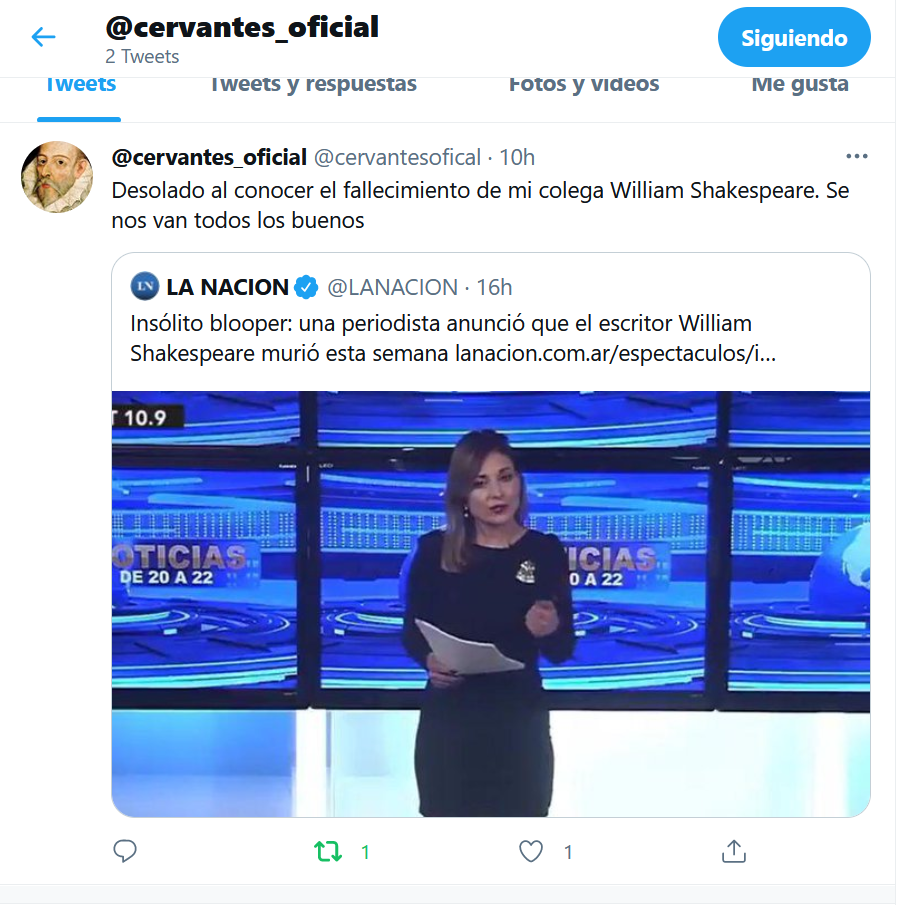Image resolution: width=905 pixels, height=905 pixels.
Task: Tap the Siguiendo button
Action: point(793,38)
